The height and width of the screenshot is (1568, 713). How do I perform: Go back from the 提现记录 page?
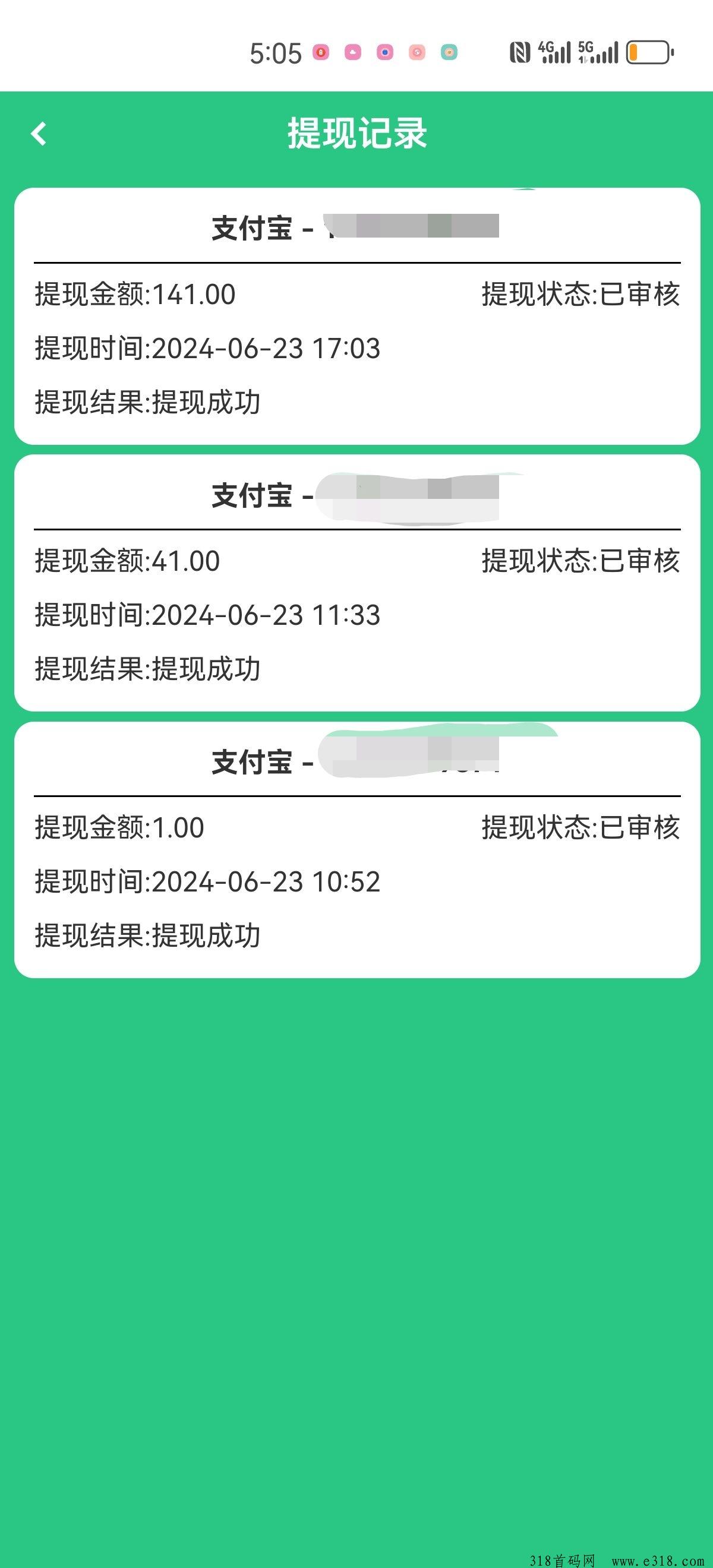(x=39, y=134)
